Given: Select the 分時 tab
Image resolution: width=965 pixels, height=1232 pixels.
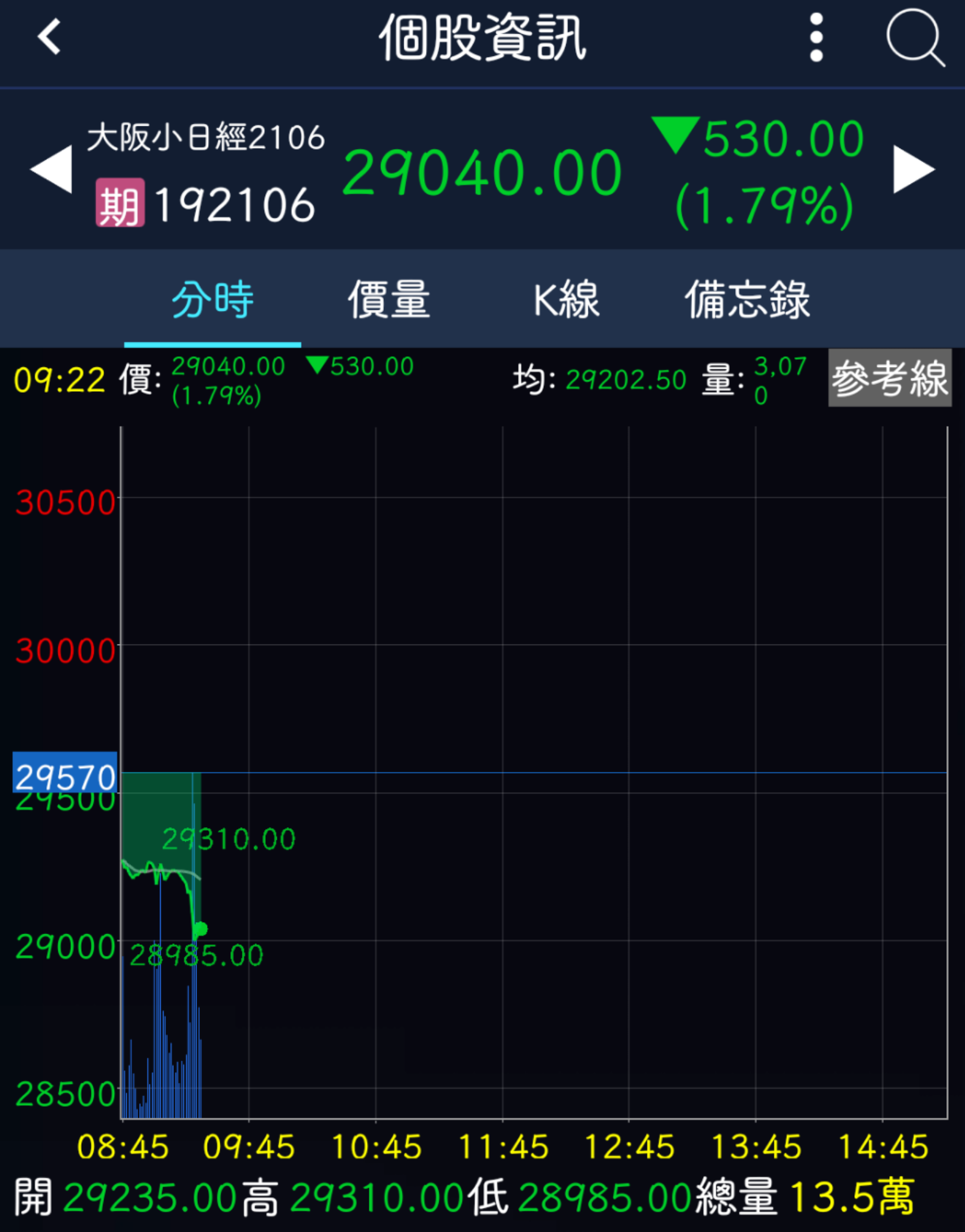Looking at the screenshot, I should coord(212,299).
